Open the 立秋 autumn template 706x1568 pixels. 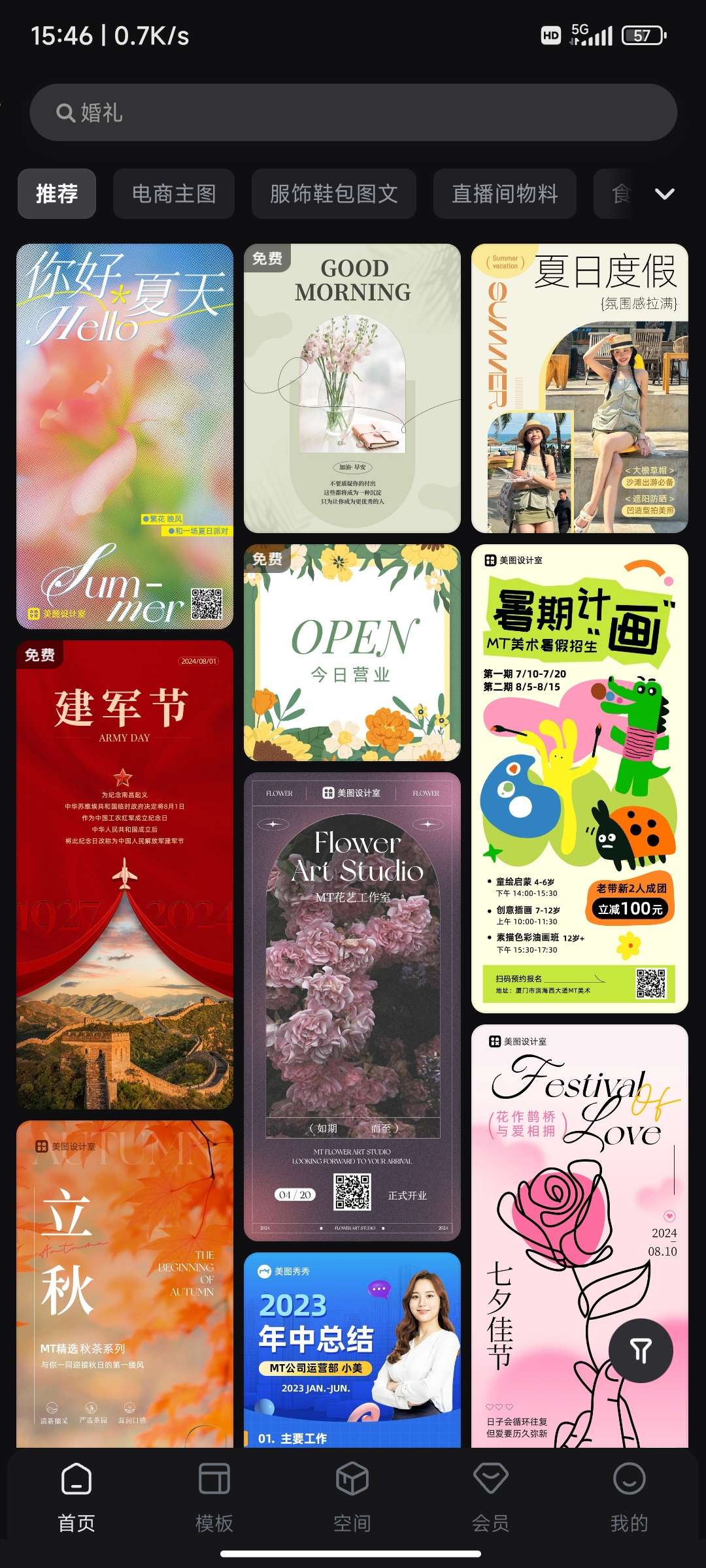[125, 1284]
